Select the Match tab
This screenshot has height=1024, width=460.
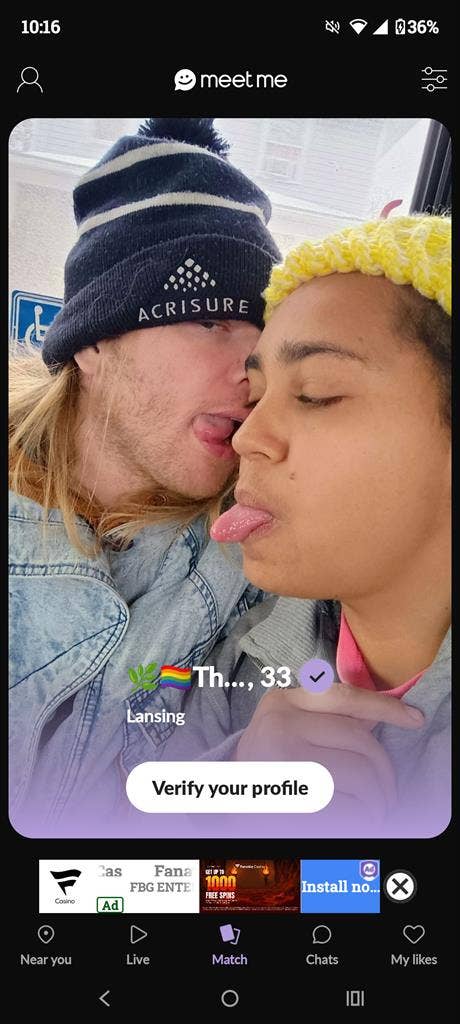[230, 945]
